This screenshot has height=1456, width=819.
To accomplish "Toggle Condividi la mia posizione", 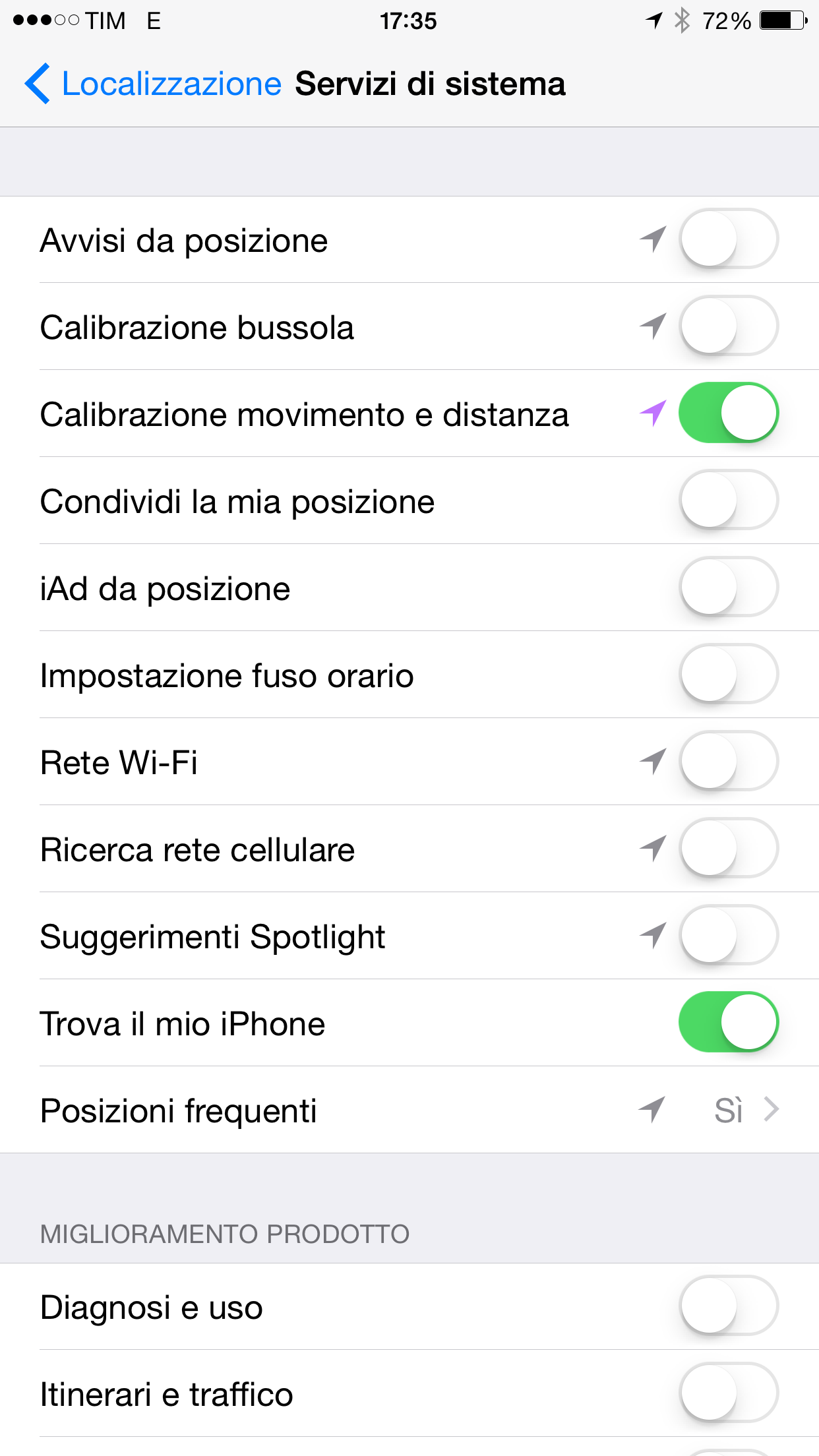I will pos(729,500).
